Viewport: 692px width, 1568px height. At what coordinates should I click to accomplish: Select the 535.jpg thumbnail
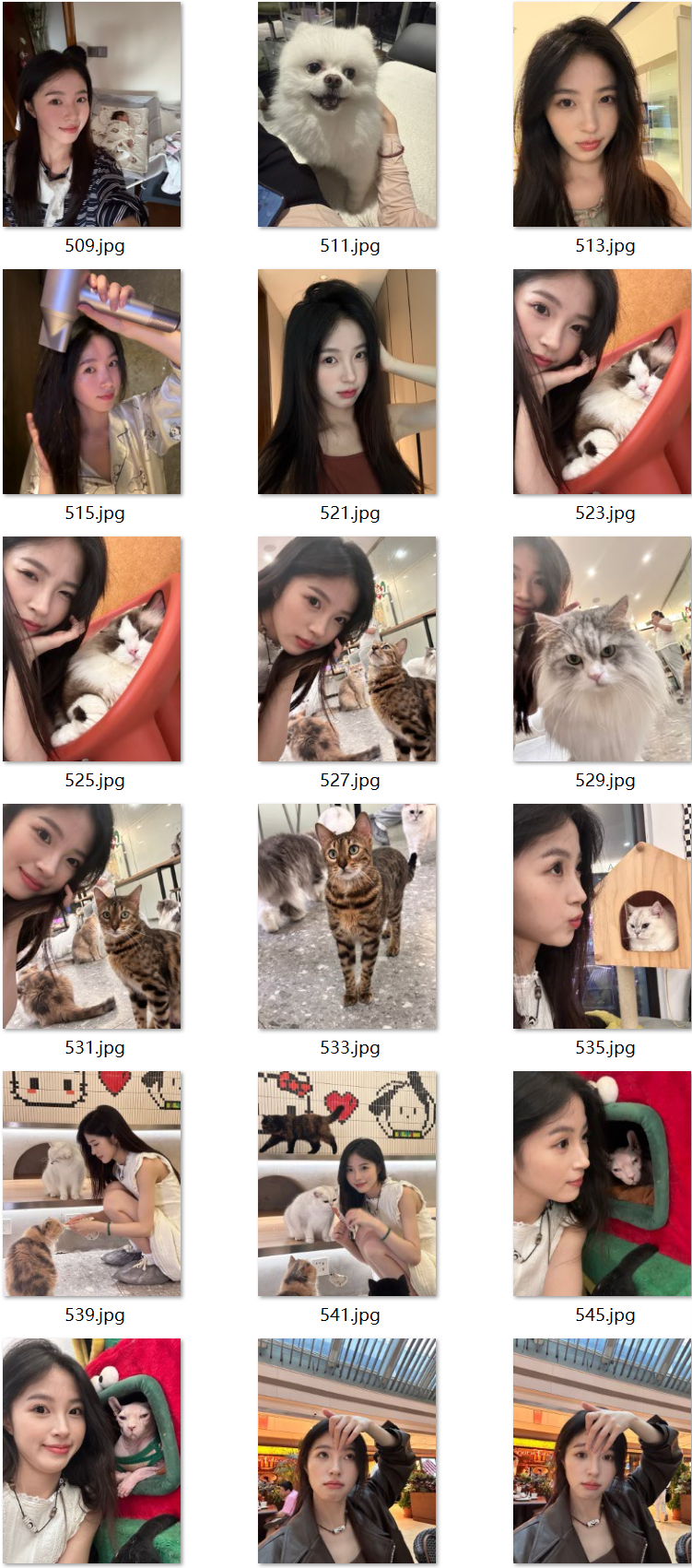[x=602, y=916]
